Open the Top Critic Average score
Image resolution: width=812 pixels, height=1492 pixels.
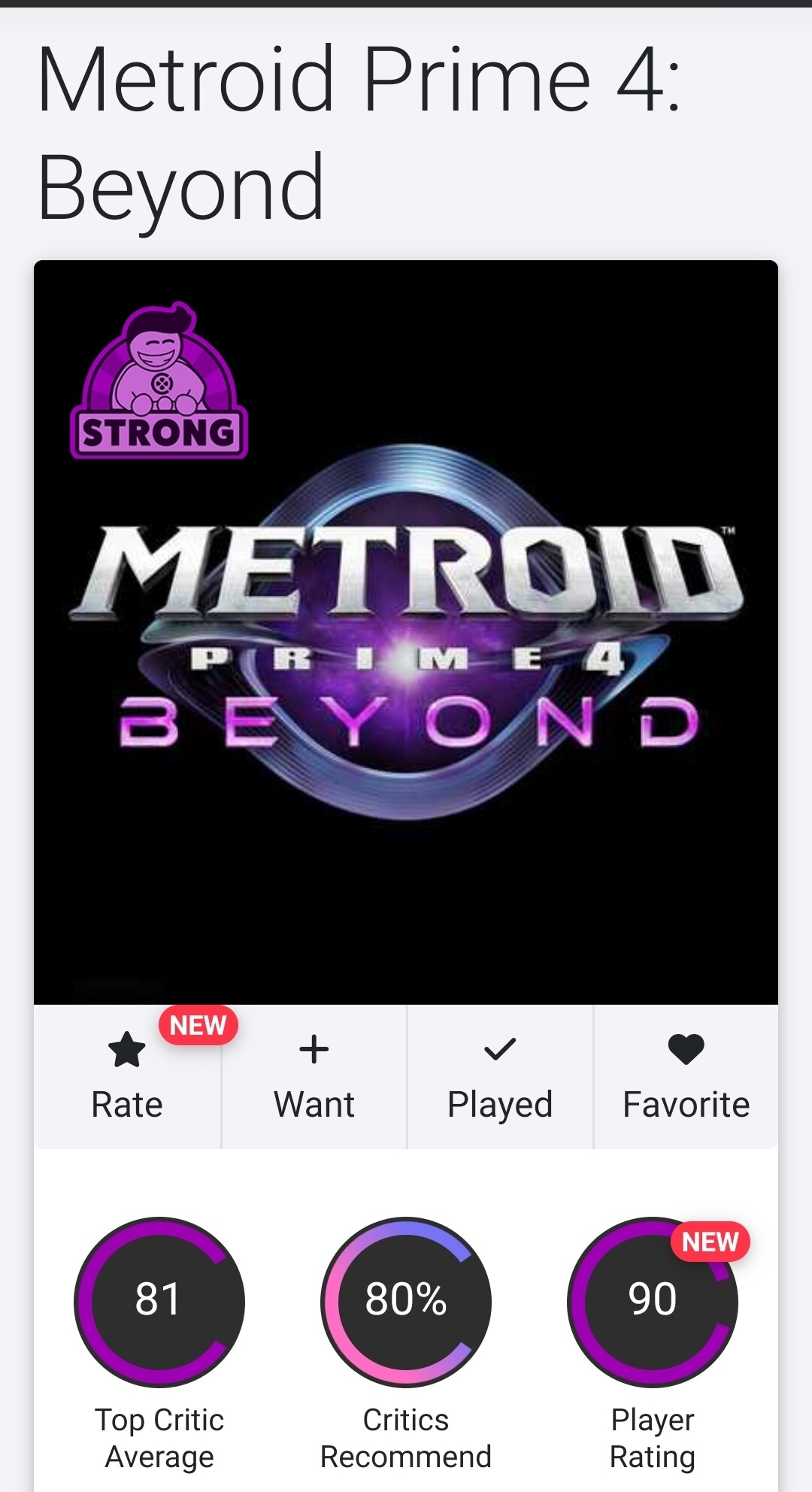159,1302
